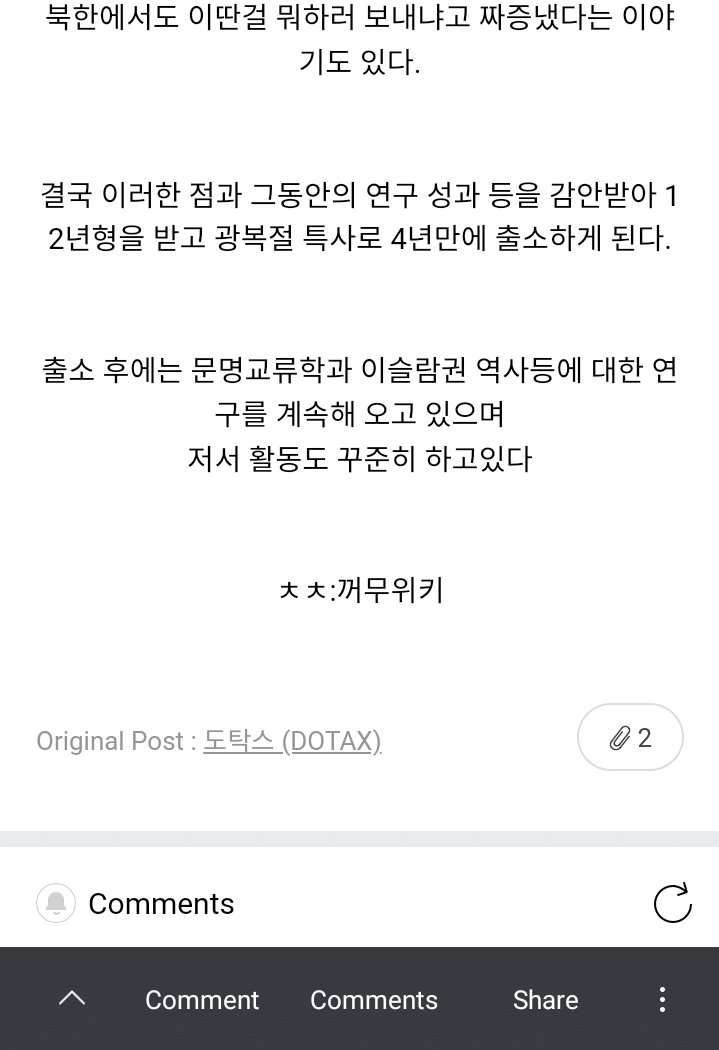
Task: Refresh the comments section
Action: [x=672, y=903]
